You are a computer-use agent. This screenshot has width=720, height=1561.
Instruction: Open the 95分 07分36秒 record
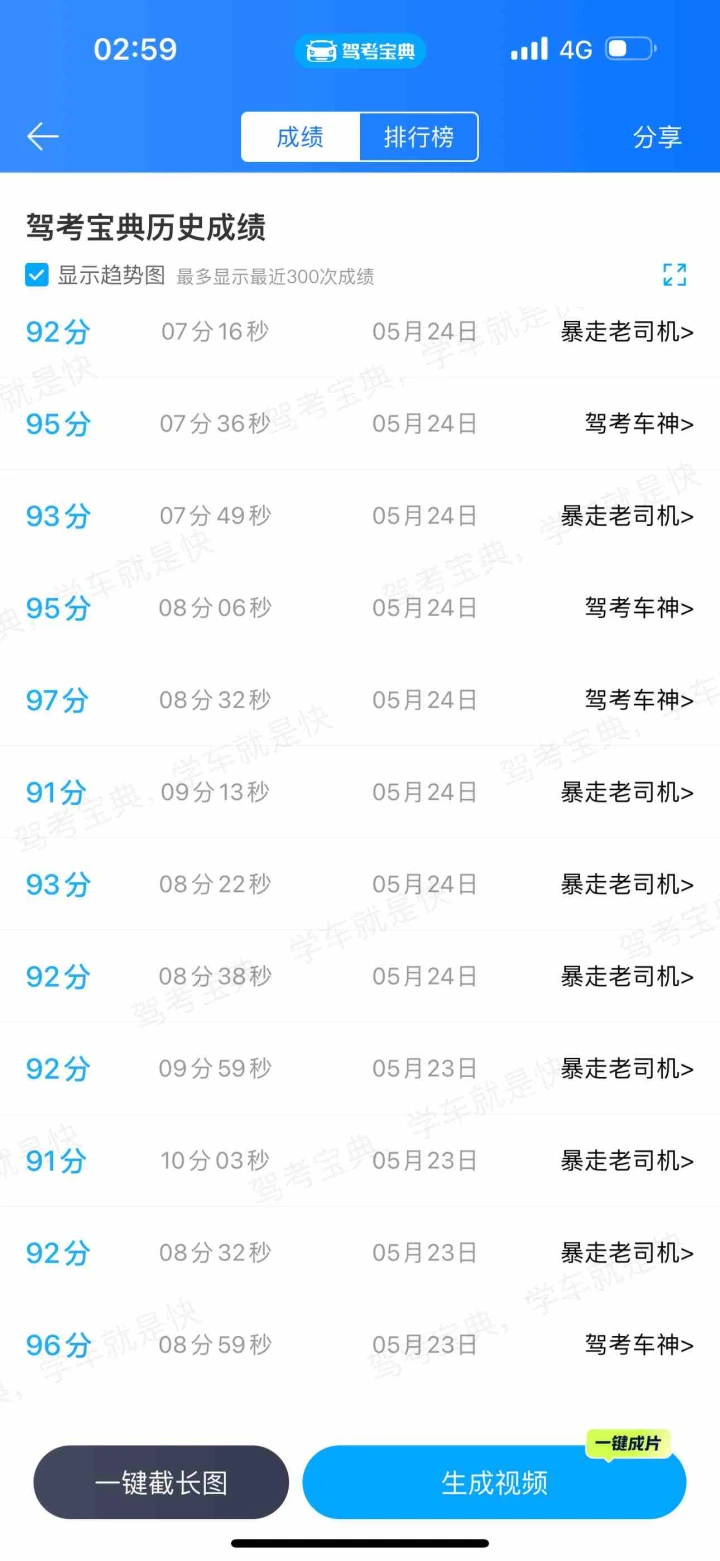click(360, 424)
